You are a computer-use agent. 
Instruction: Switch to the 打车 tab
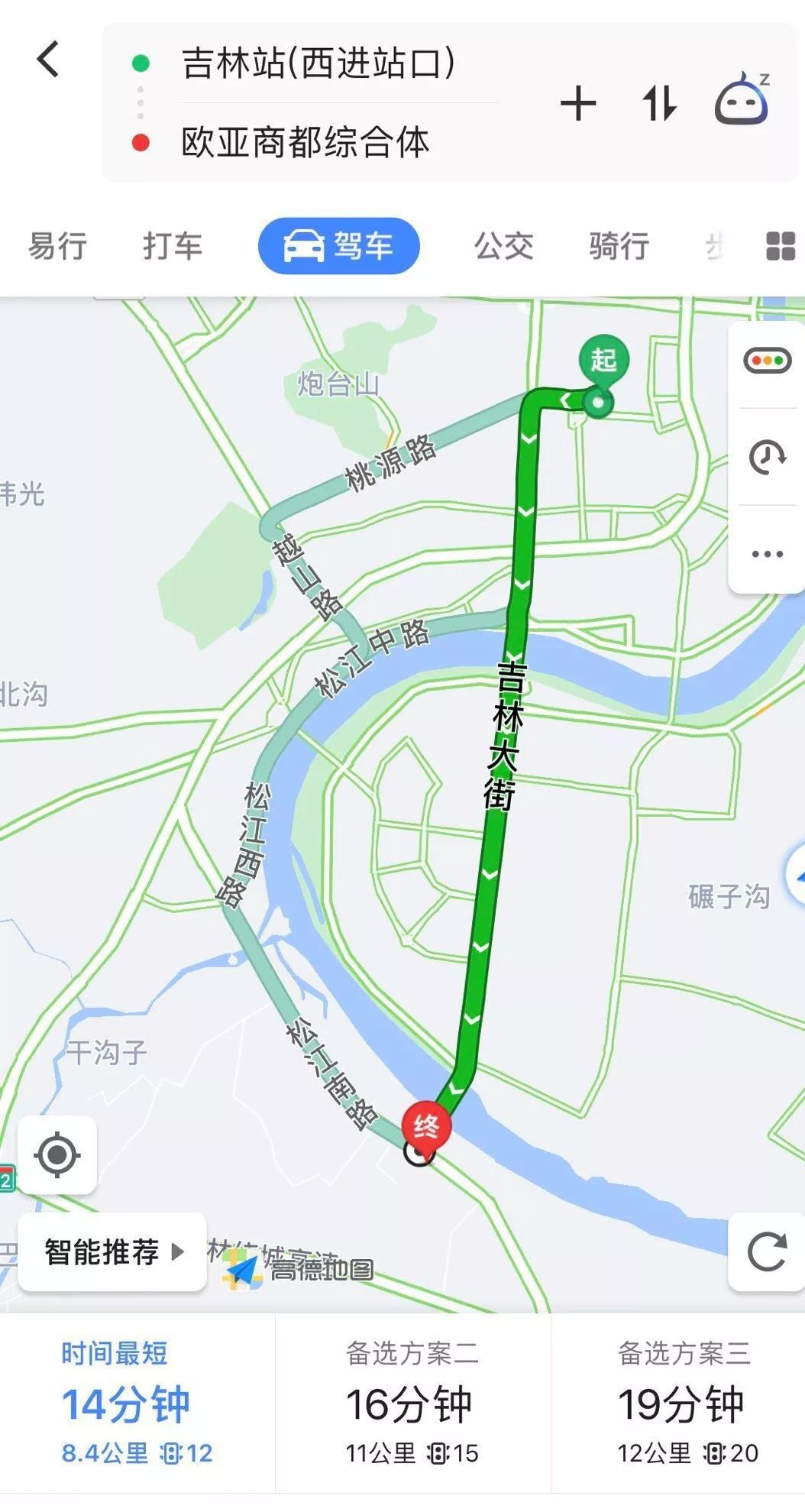click(173, 246)
